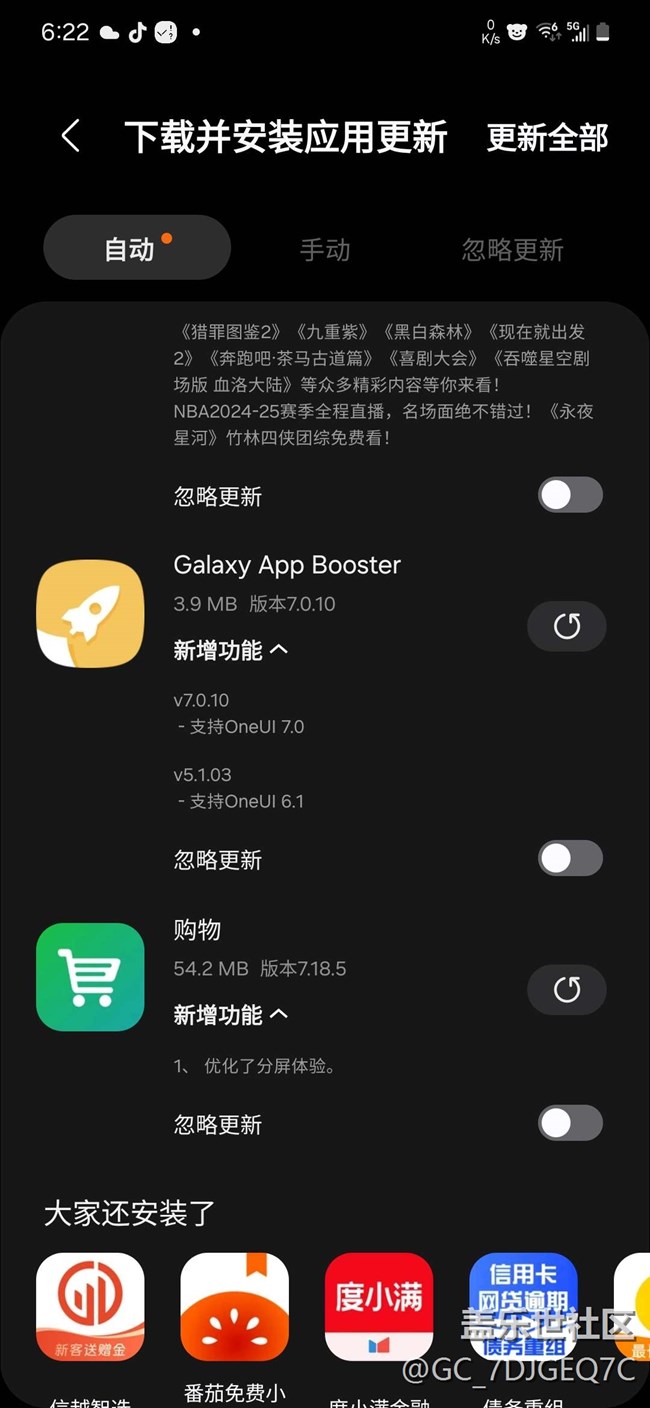This screenshot has height=1408, width=650.
Task: Turn on 忽略更新 for the 购物 app
Action: tap(570, 1123)
